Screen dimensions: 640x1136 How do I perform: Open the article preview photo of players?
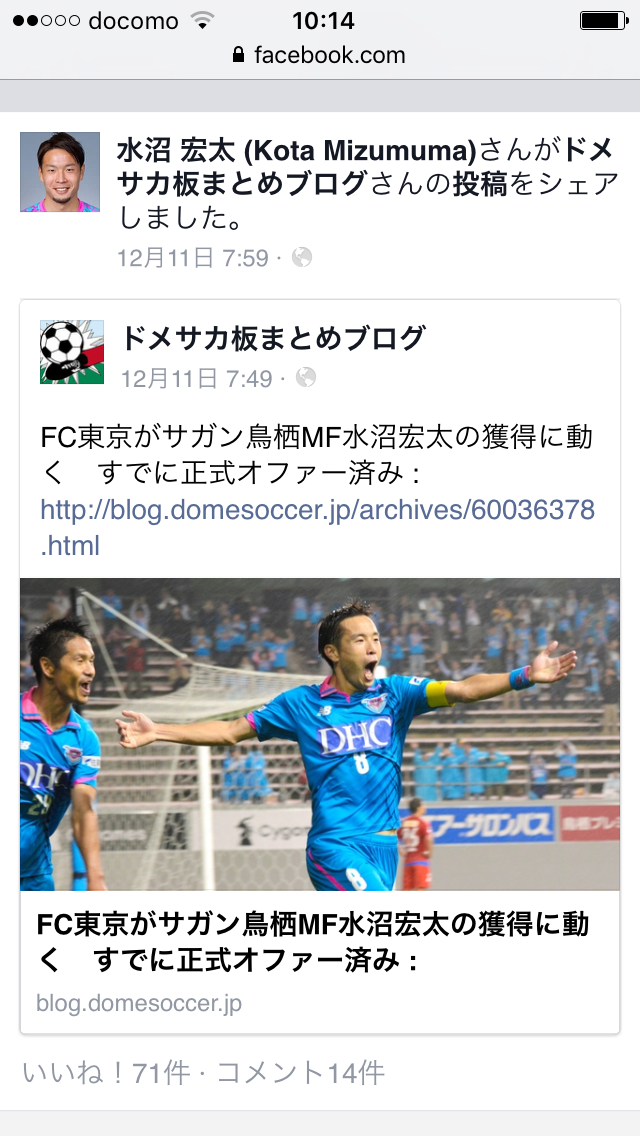(x=320, y=734)
